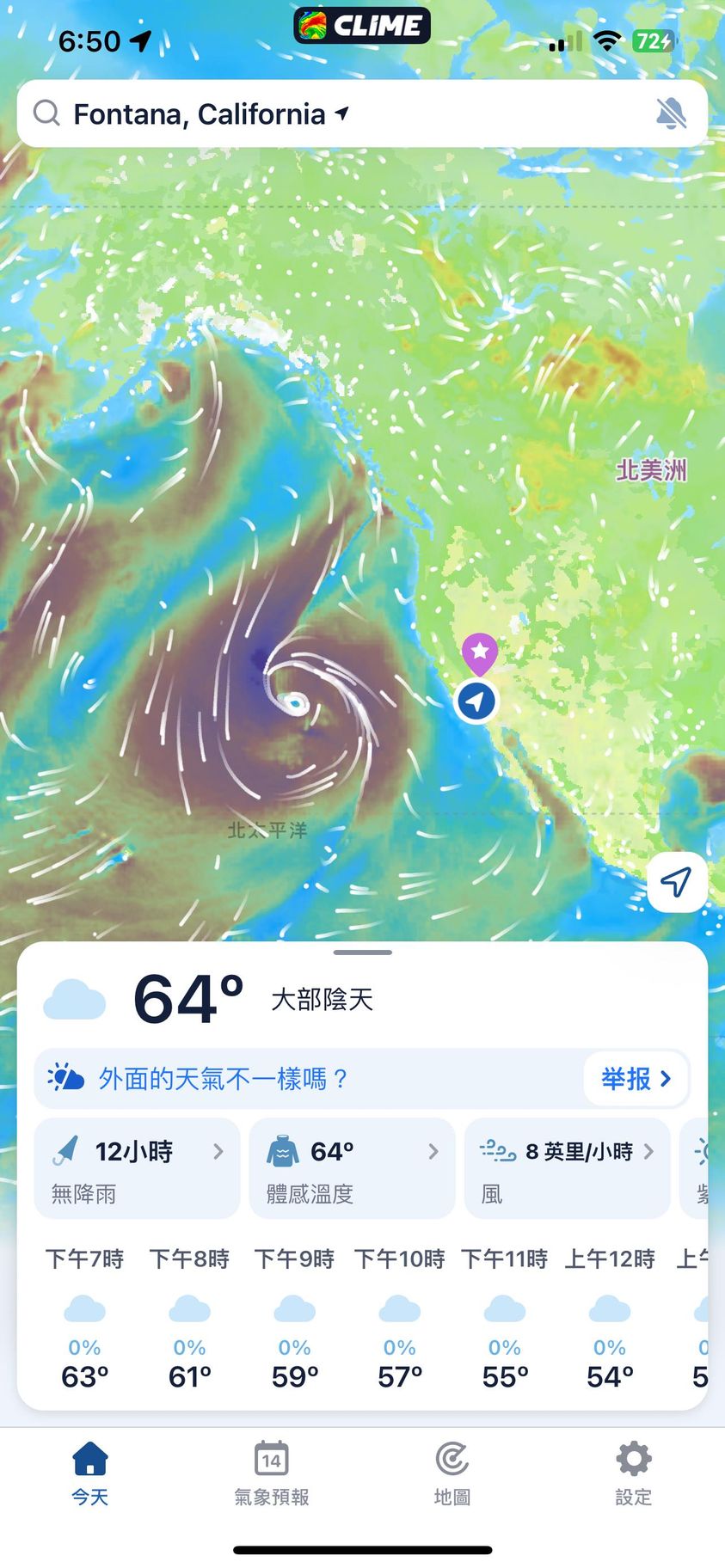Tap the 举报 weather report button
Viewport: 725px width, 1568px height.
(636, 1078)
